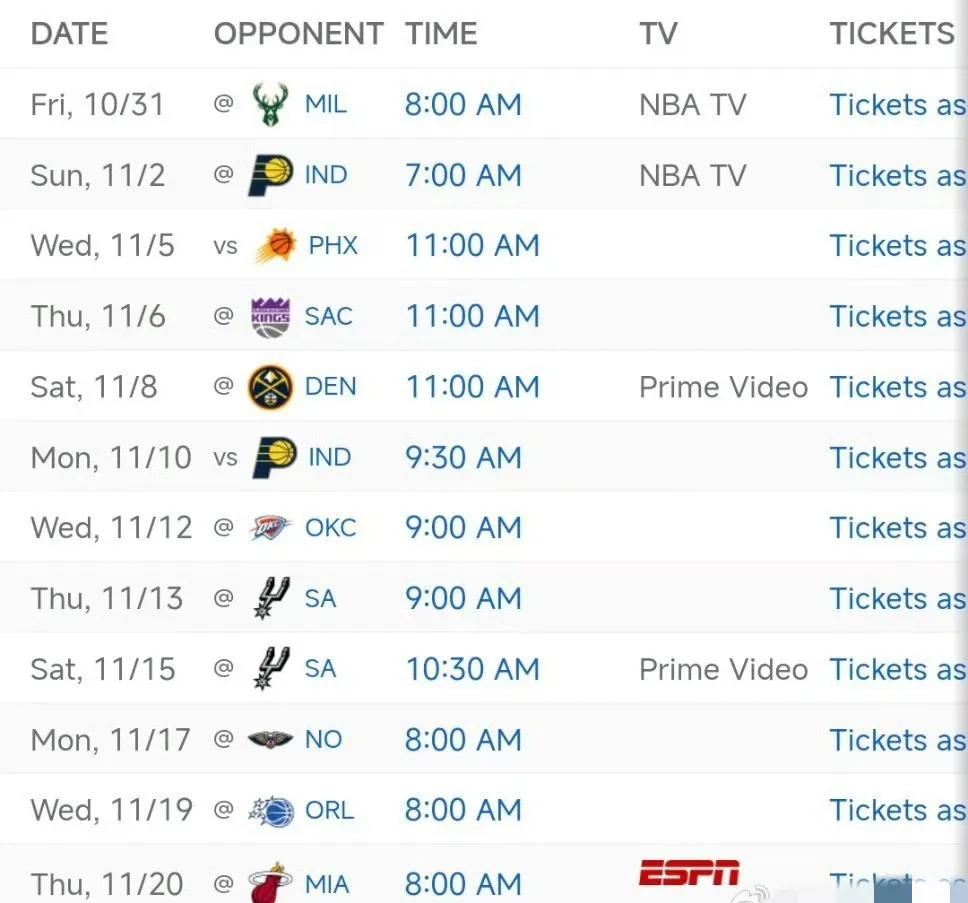Screen dimensions: 968x903
Task: Open the ORL team link
Action: click(329, 810)
